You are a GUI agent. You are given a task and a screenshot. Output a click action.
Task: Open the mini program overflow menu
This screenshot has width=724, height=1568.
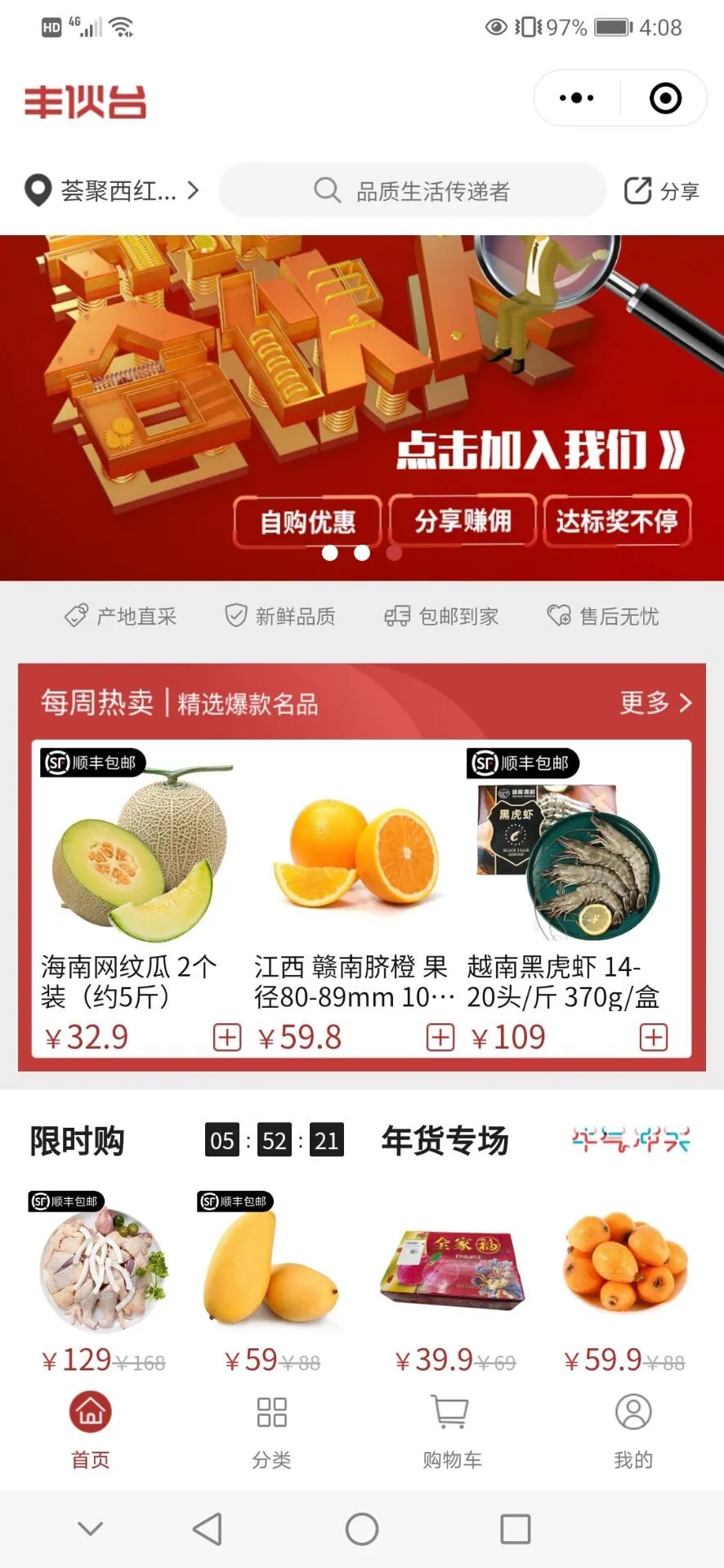click(577, 98)
